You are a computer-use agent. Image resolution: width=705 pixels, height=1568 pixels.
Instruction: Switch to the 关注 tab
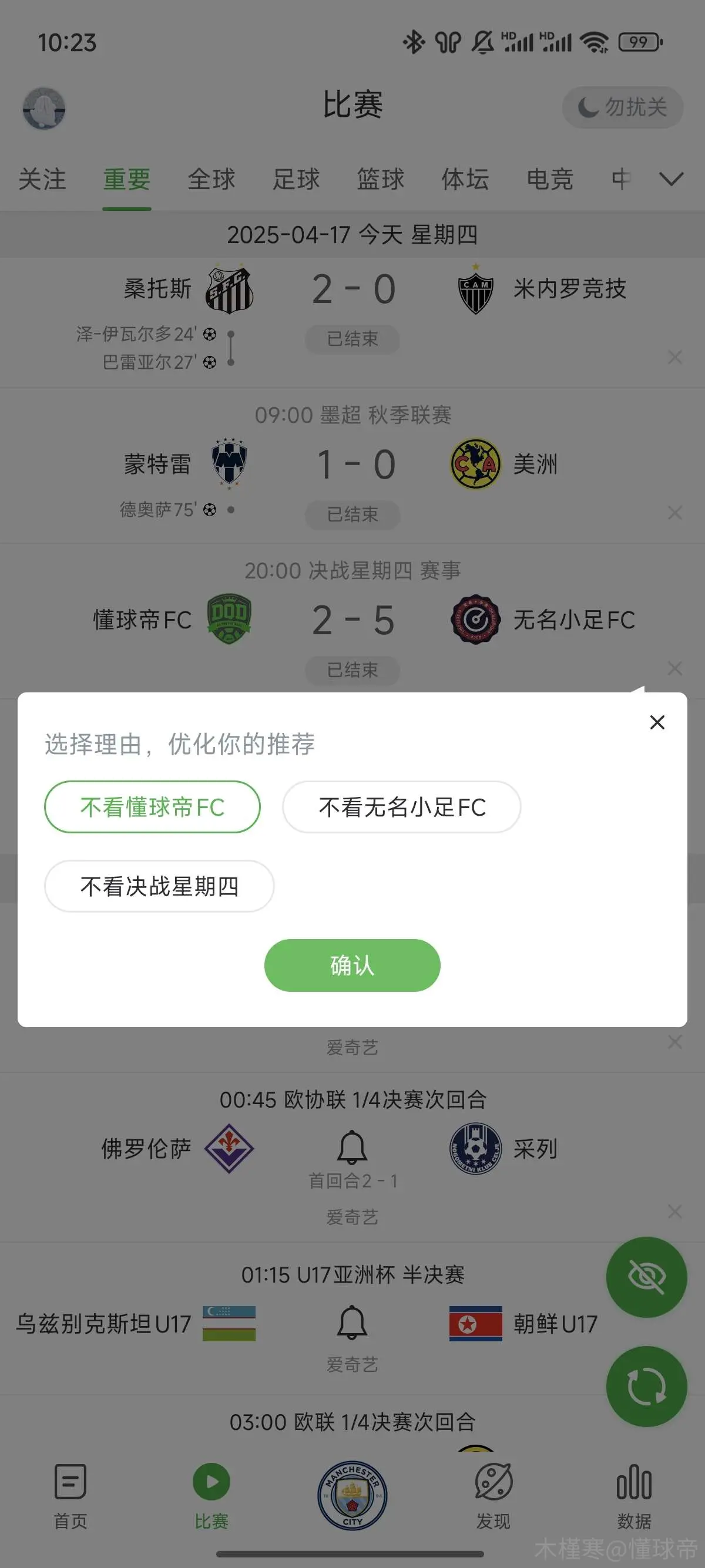42,179
